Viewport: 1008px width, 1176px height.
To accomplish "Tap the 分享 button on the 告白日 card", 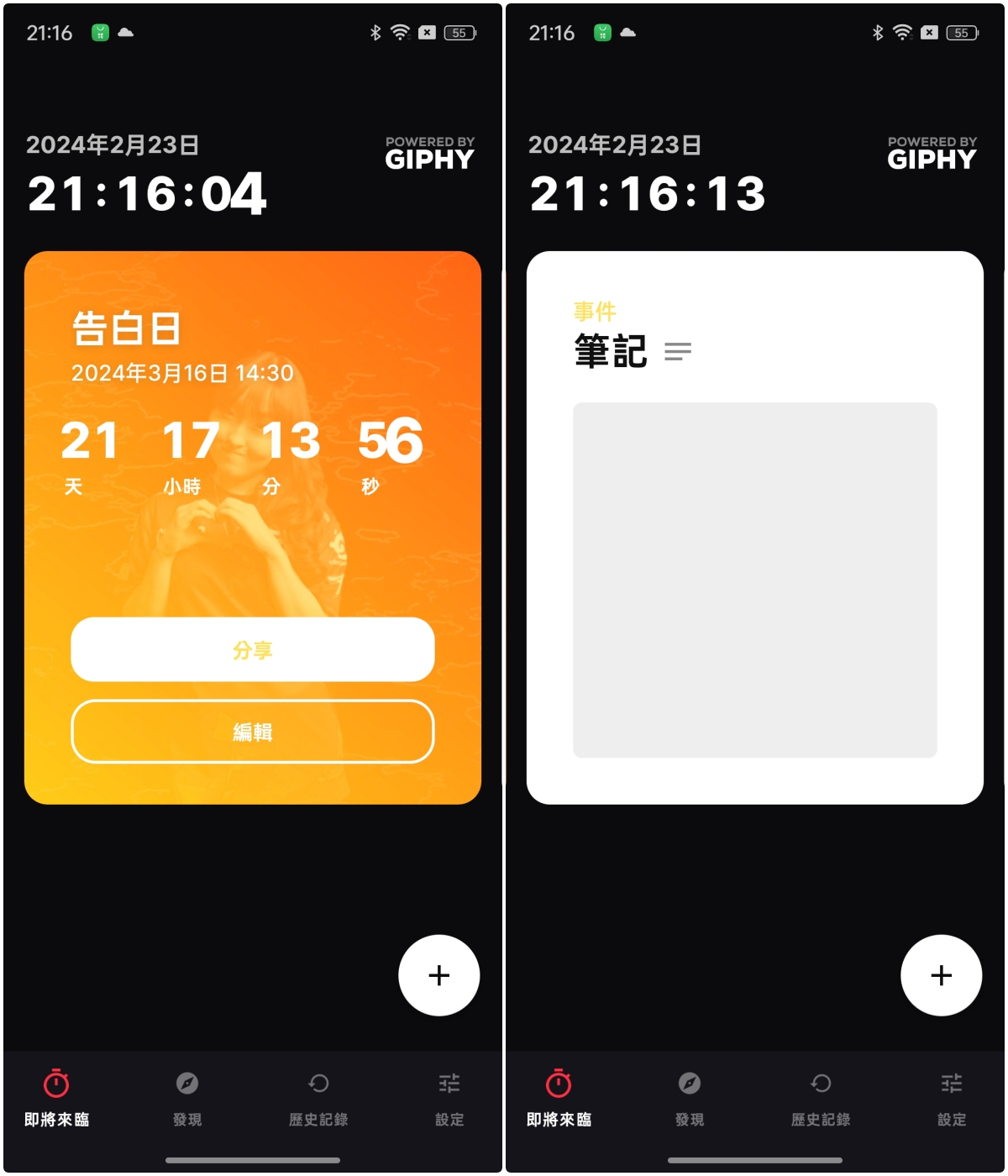I will tap(252, 649).
